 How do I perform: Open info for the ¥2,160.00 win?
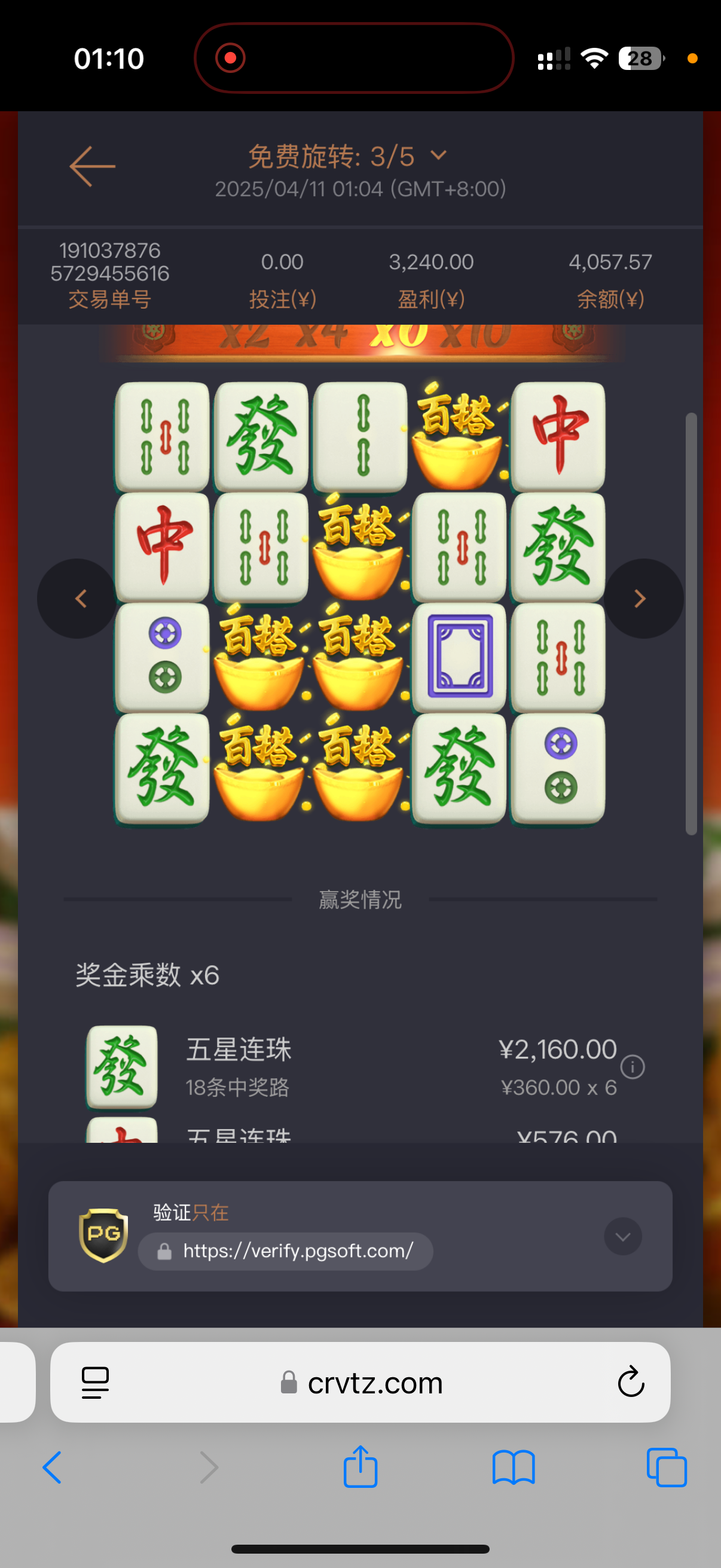point(632,1066)
